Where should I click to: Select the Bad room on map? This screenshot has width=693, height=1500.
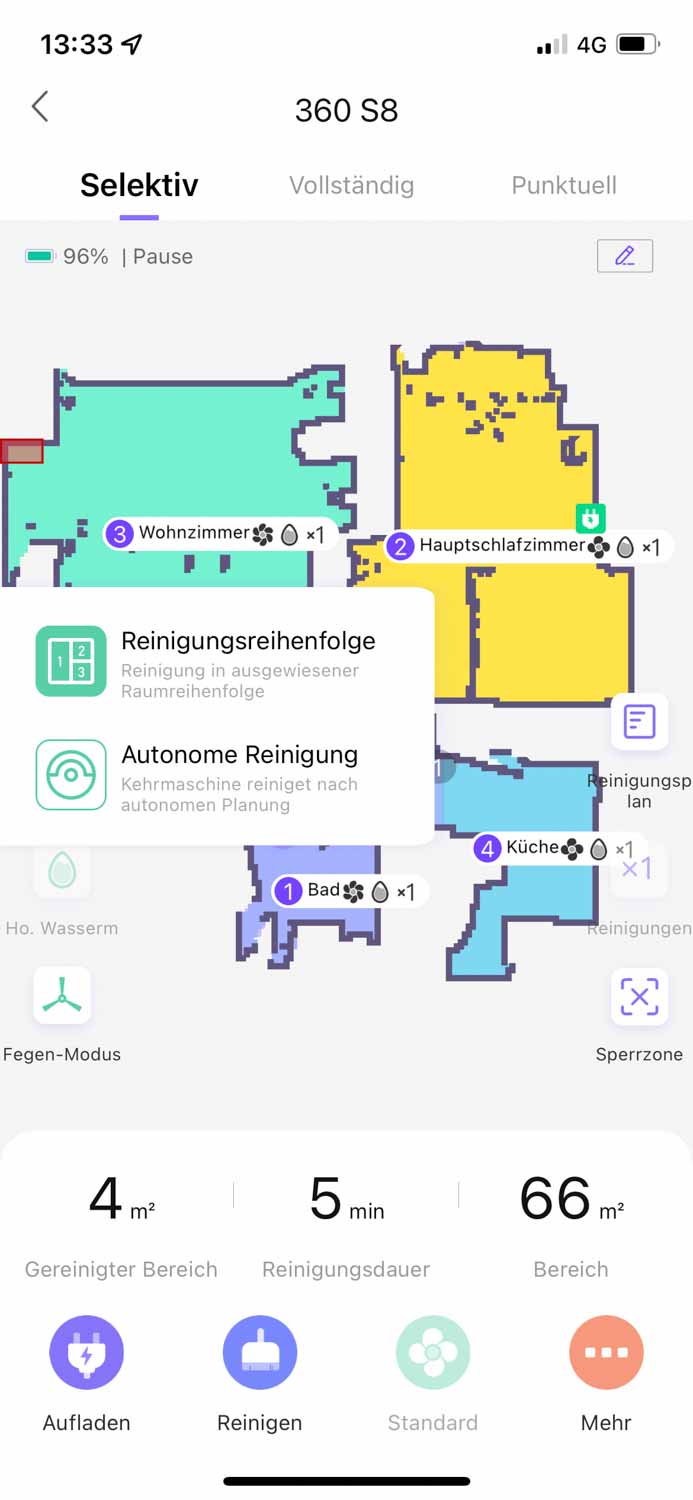point(323,891)
